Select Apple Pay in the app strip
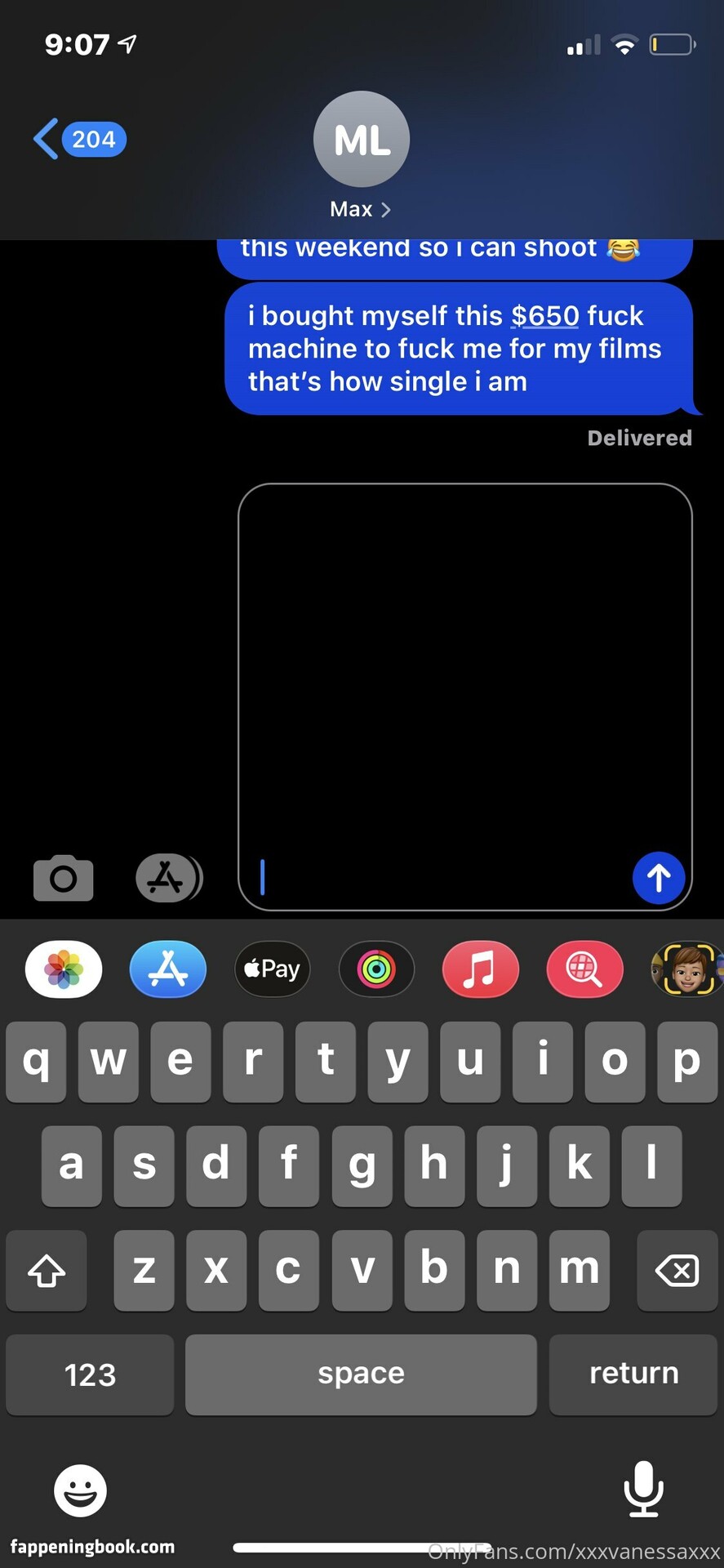The image size is (724, 1568). (x=272, y=969)
